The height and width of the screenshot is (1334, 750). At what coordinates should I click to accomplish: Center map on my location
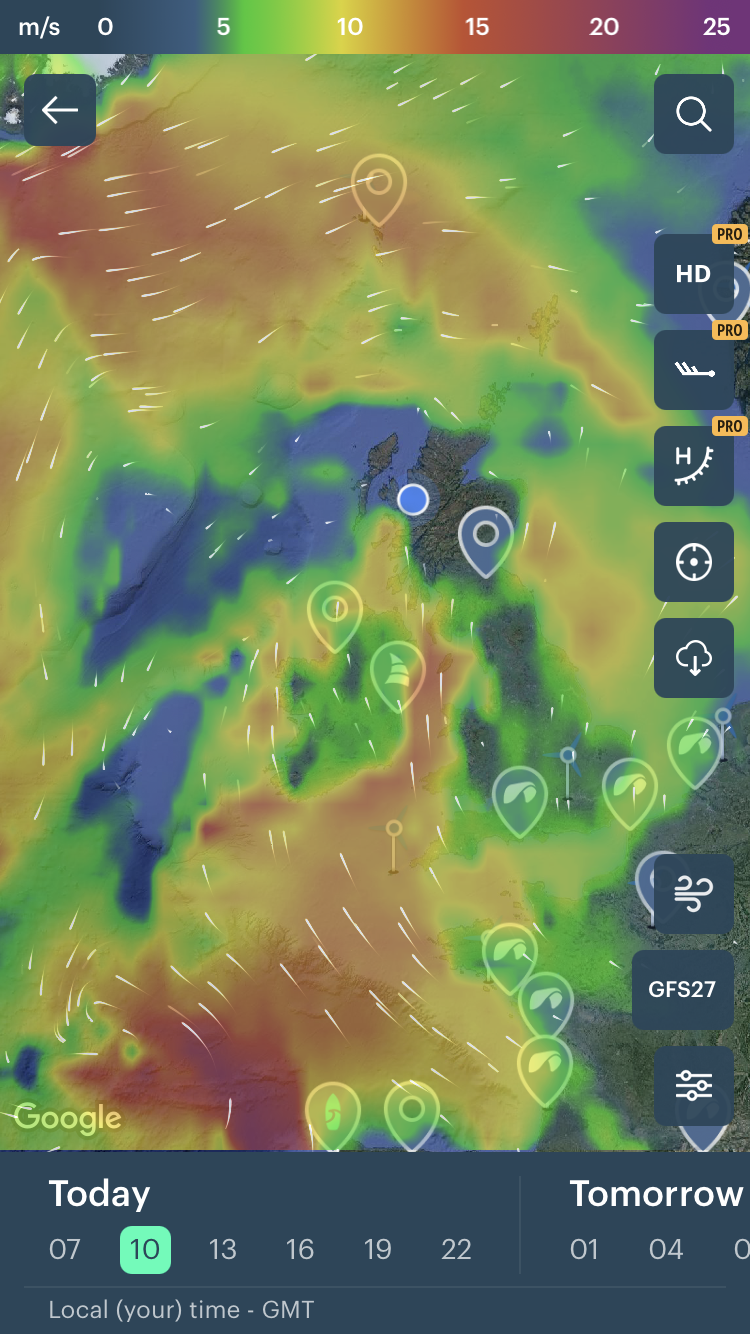694,562
